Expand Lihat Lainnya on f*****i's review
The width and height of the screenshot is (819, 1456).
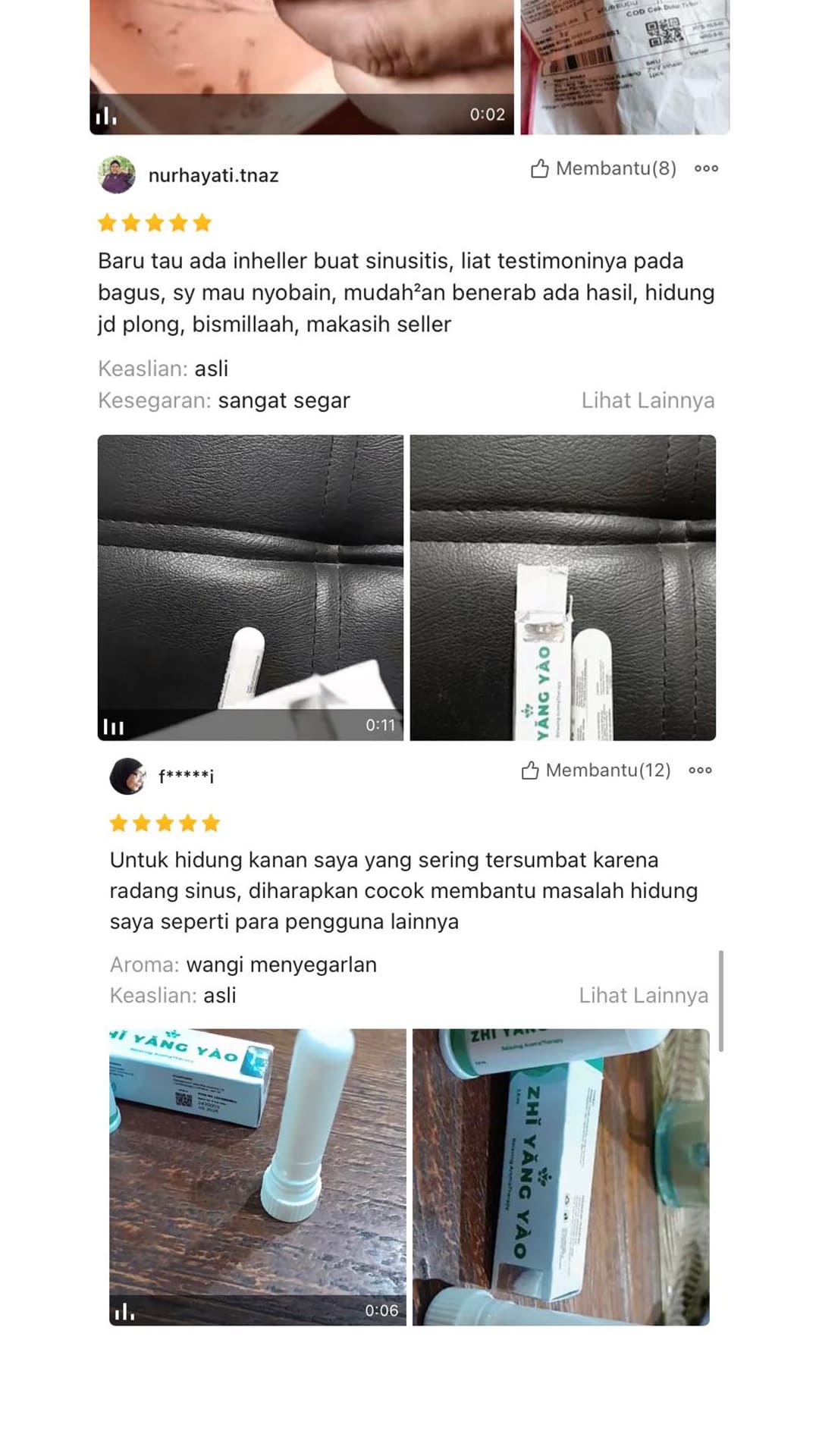tap(643, 996)
